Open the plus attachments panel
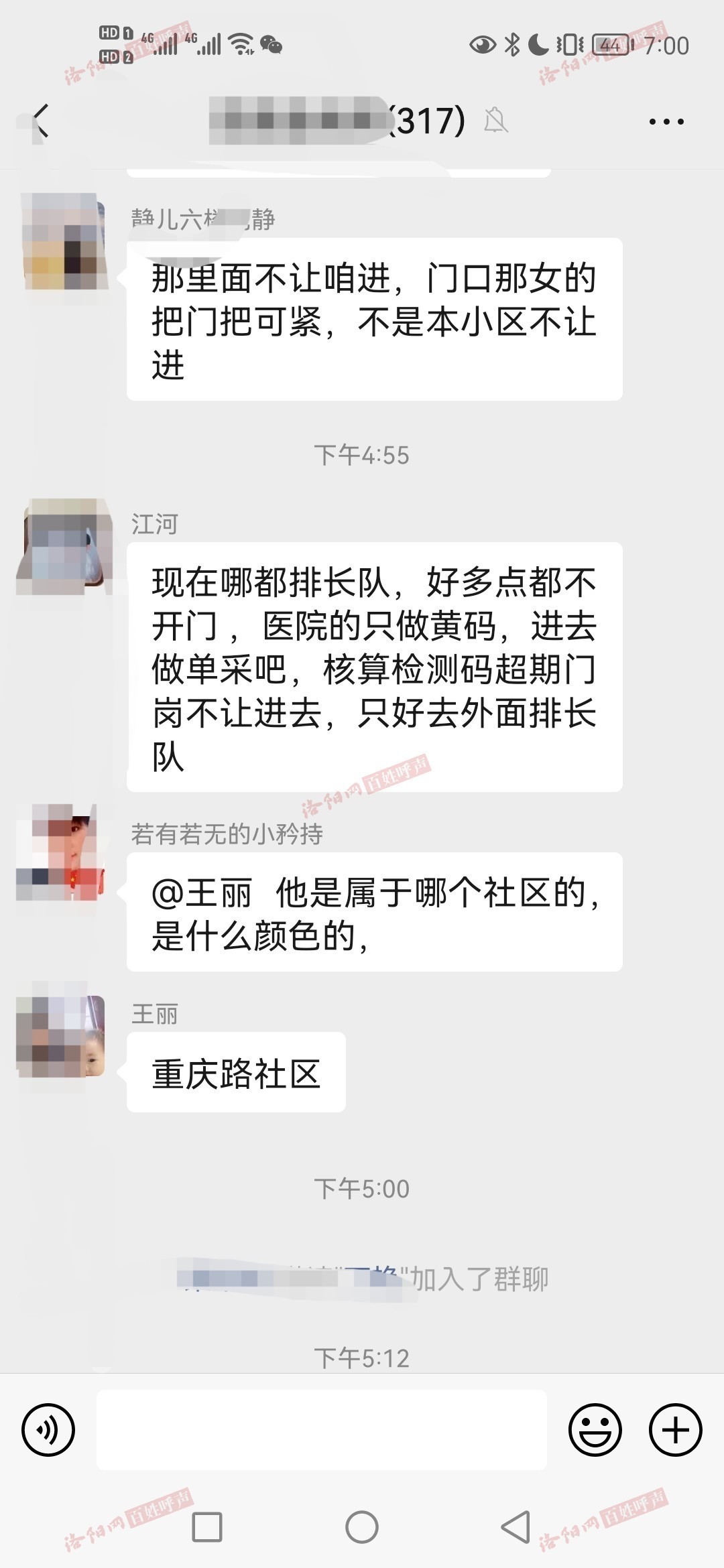The height and width of the screenshot is (1568, 724). coord(675,1430)
